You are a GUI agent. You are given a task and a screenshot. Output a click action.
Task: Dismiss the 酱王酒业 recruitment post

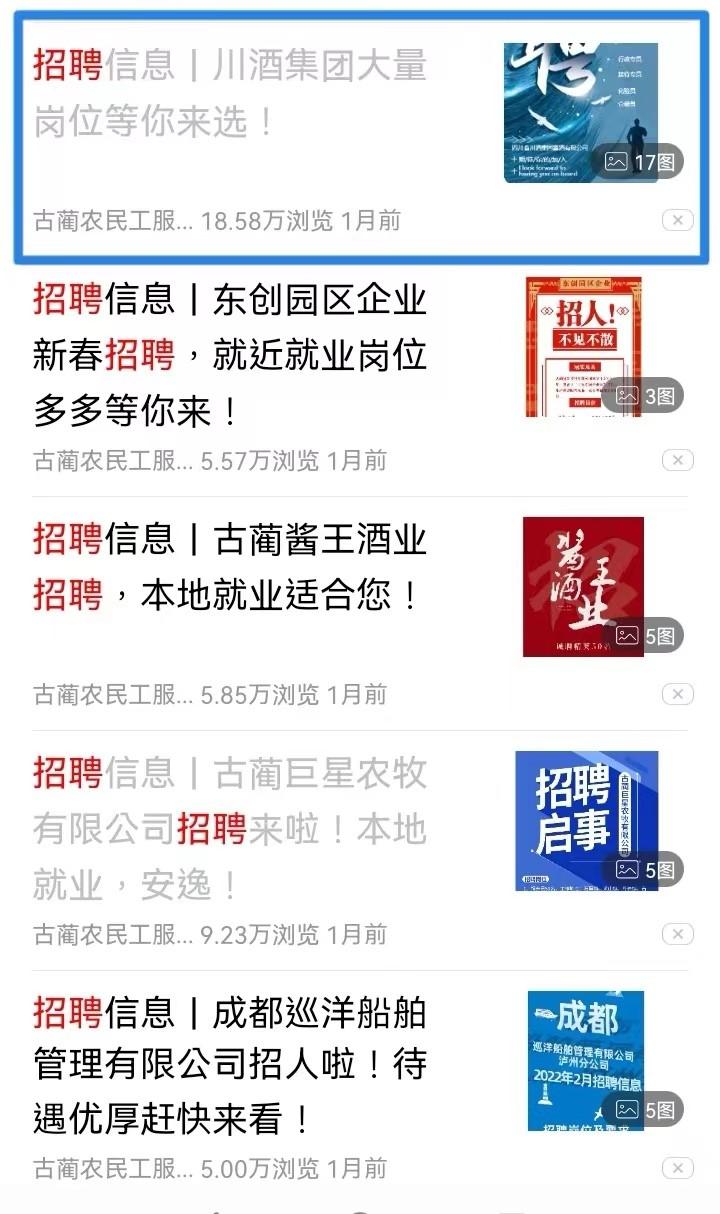[678, 693]
